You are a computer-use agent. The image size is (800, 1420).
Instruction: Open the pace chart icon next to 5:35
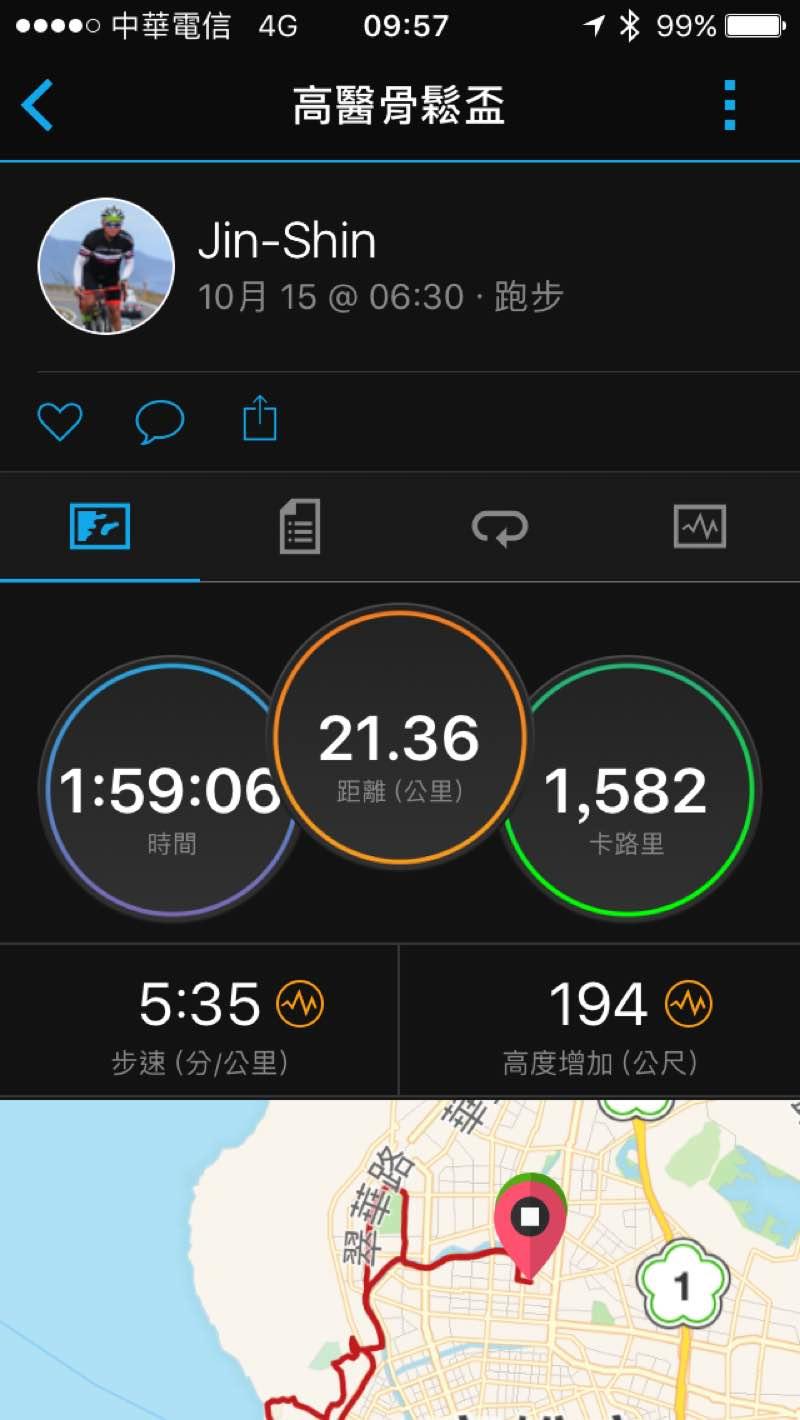301,1003
